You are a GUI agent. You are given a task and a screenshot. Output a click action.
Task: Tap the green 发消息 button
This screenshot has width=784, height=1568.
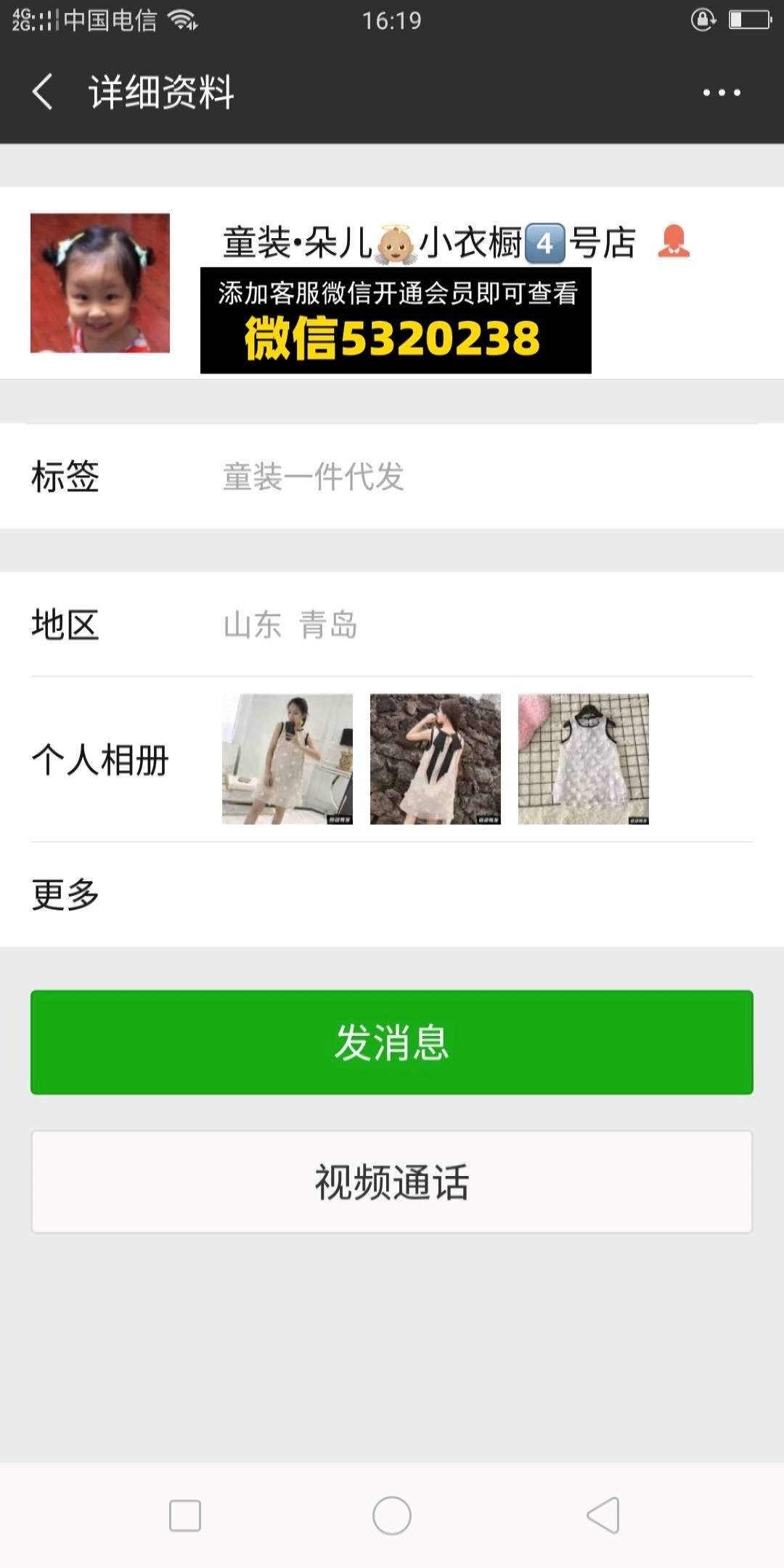392,1042
